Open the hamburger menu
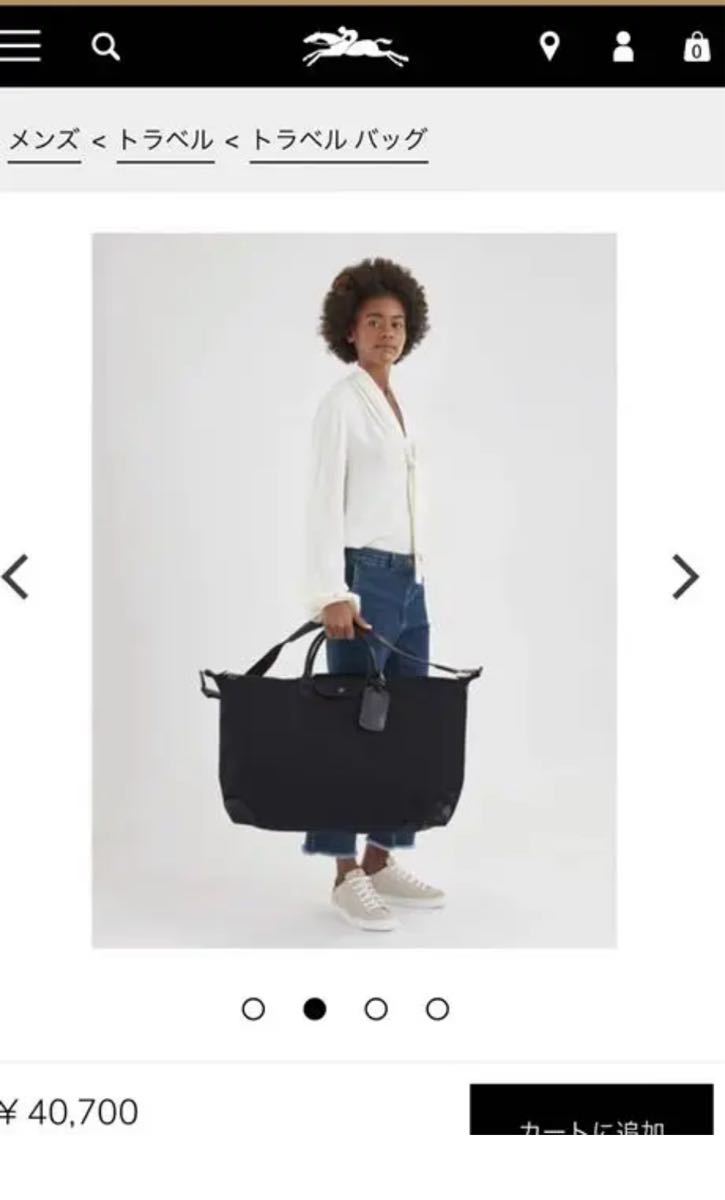 click(19, 46)
